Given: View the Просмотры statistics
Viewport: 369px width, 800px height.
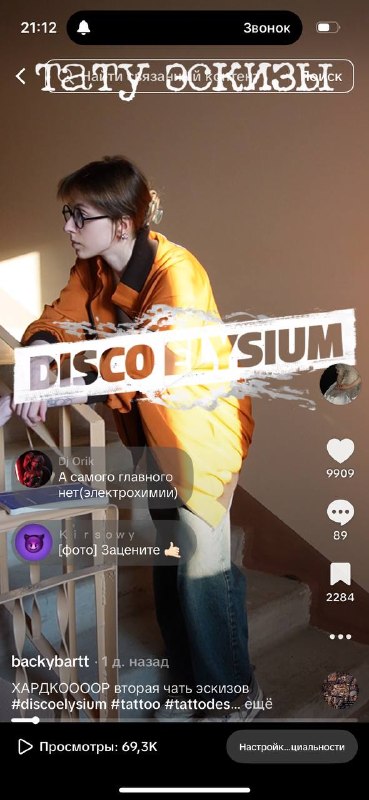Looking at the screenshot, I should [x=87, y=747].
